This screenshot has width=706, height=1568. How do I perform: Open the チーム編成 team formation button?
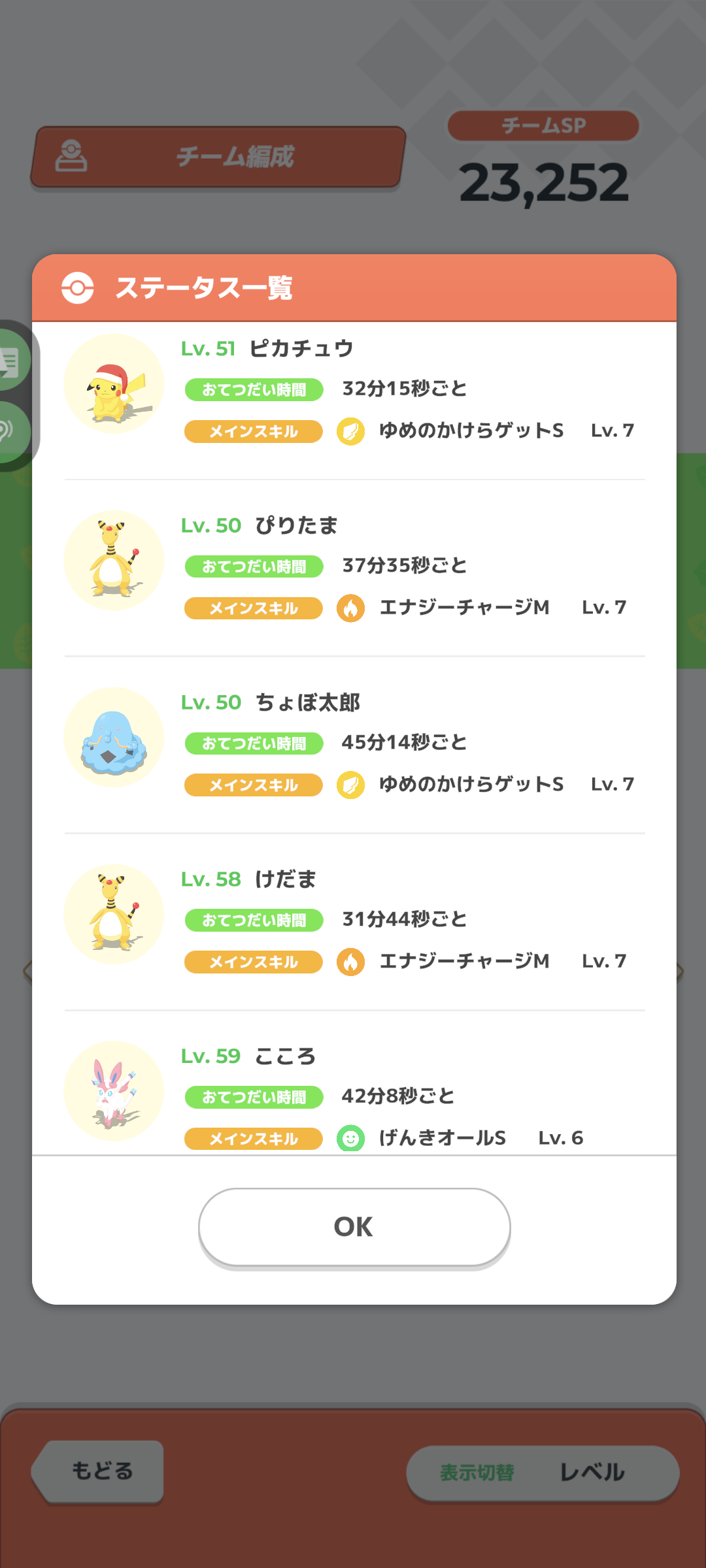pyautogui.click(x=218, y=157)
